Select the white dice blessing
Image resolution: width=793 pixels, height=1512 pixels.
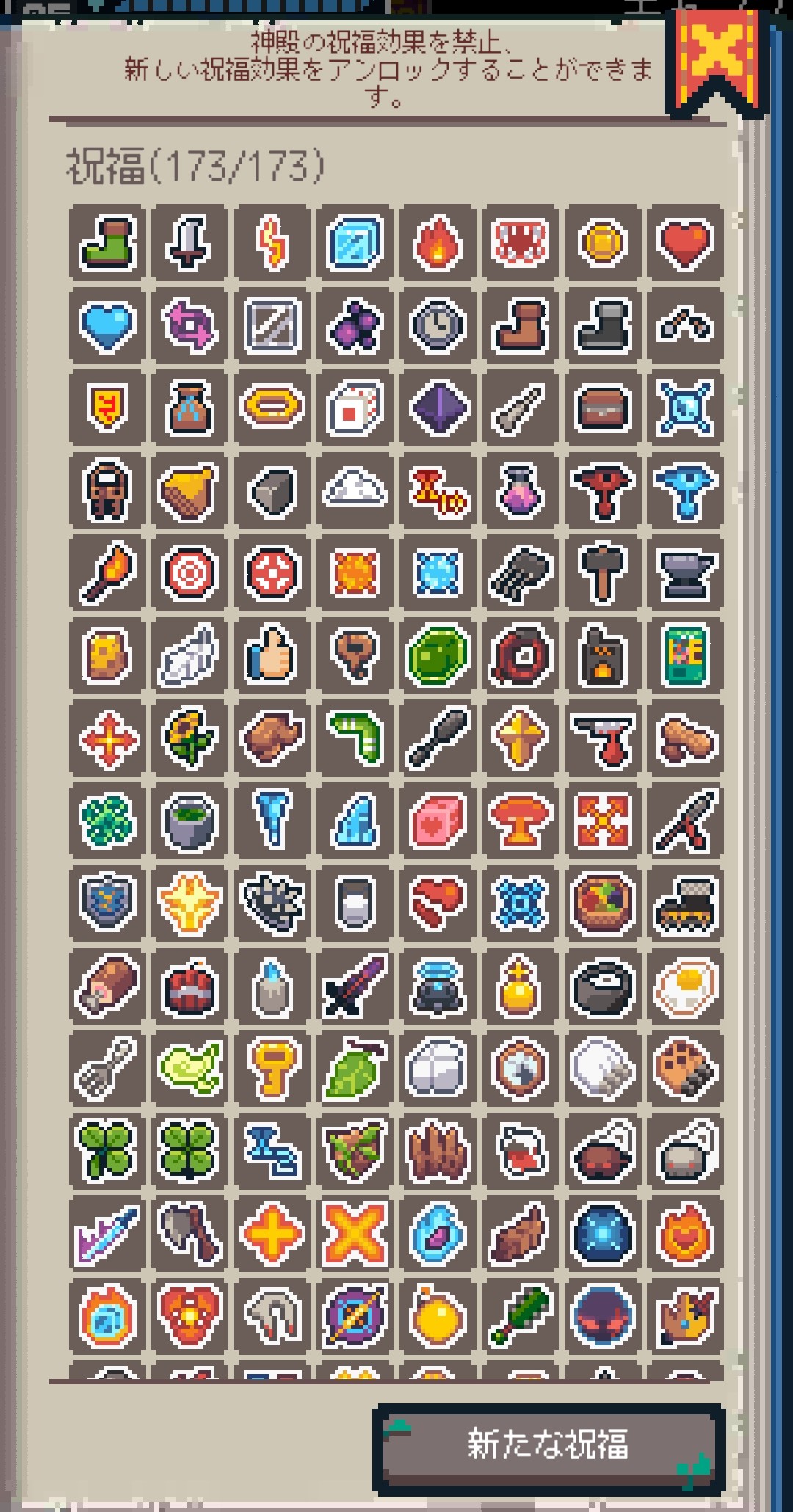(355, 407)
